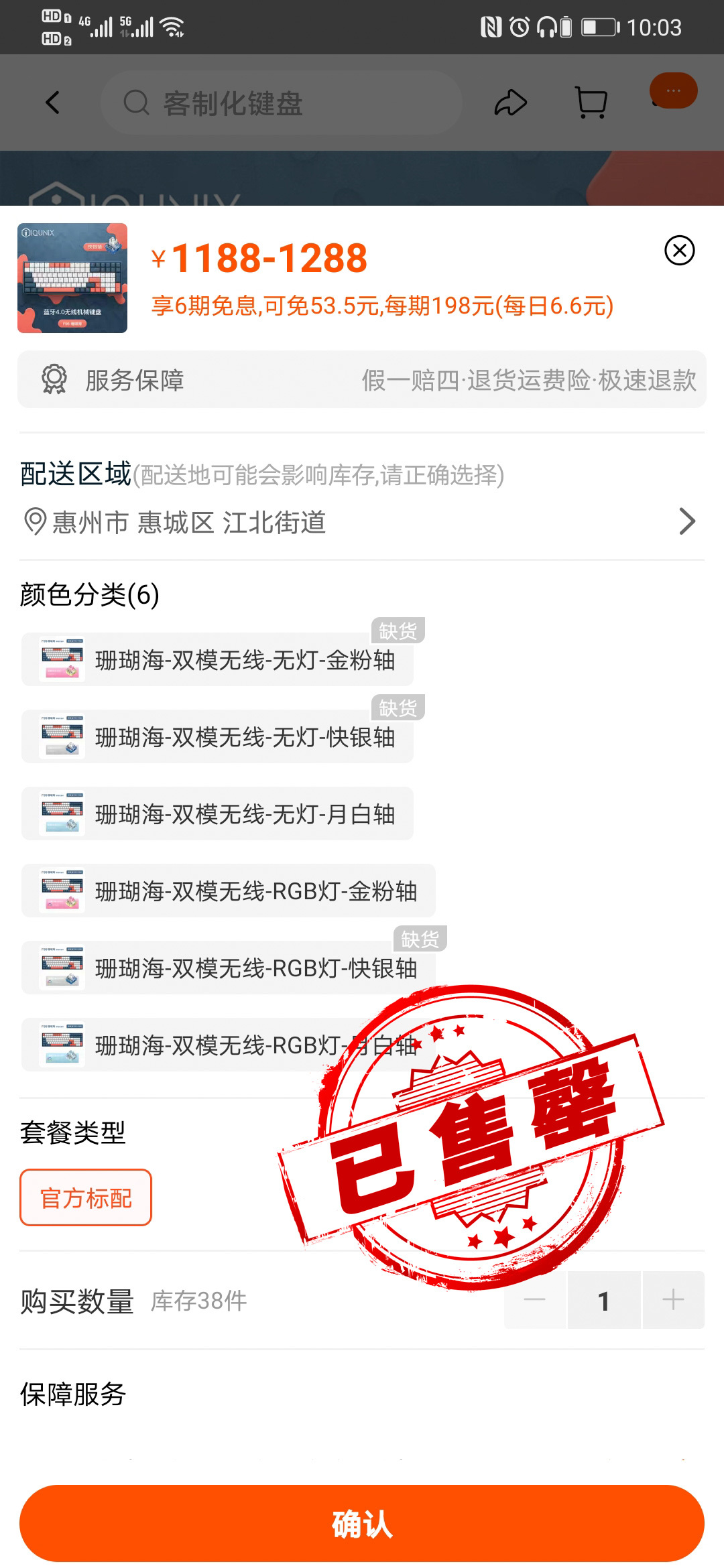The width and height of the screenshot is (724, 1568).
Task: Tap 珊瑚海-双模无线-无灯-快银轴 option
Action: [x=217, y=737]
